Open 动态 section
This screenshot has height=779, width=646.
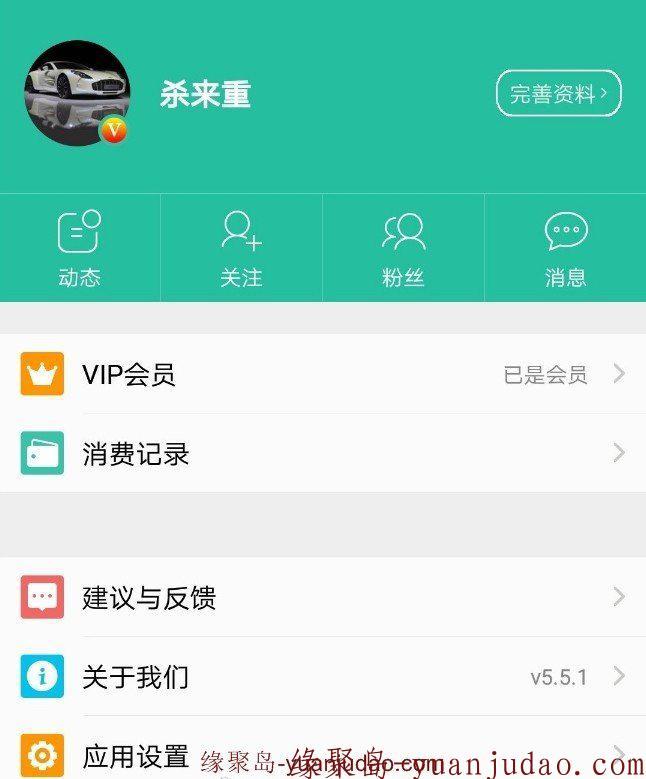pos(80,248)
